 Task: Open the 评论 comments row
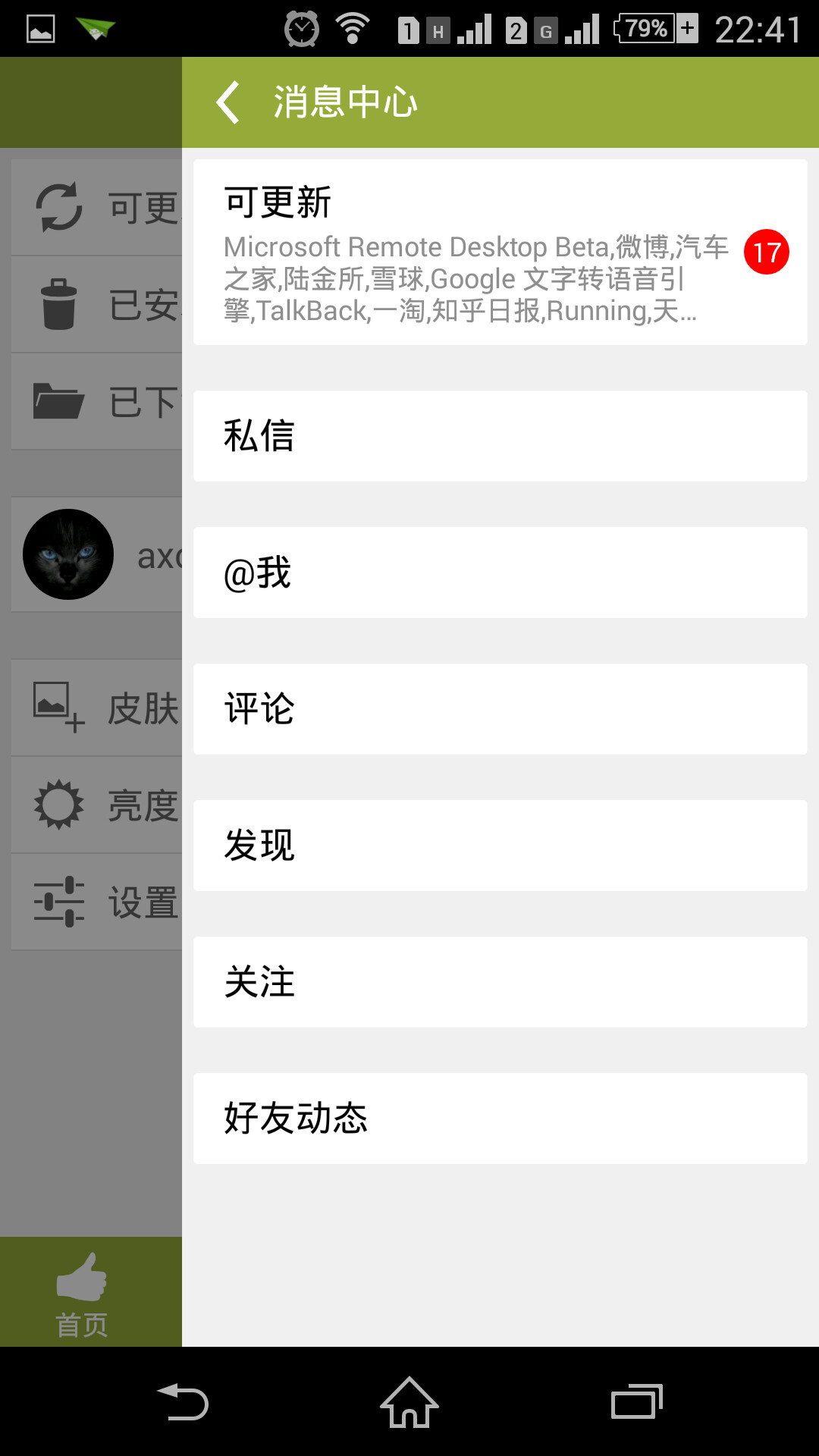(x=500, y=709)
